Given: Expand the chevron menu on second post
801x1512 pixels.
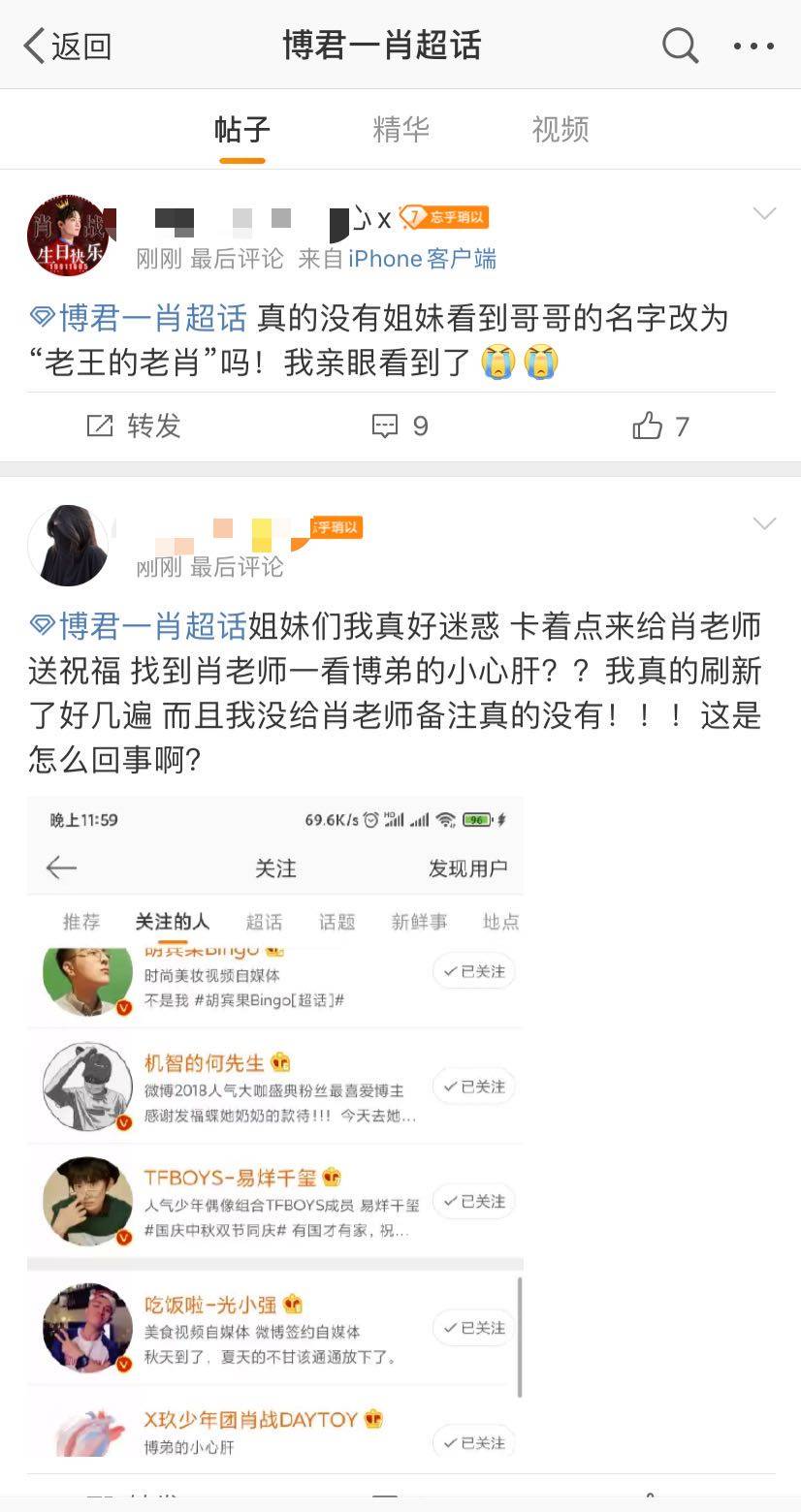Looking at the screenshot, I should (764, 524).
